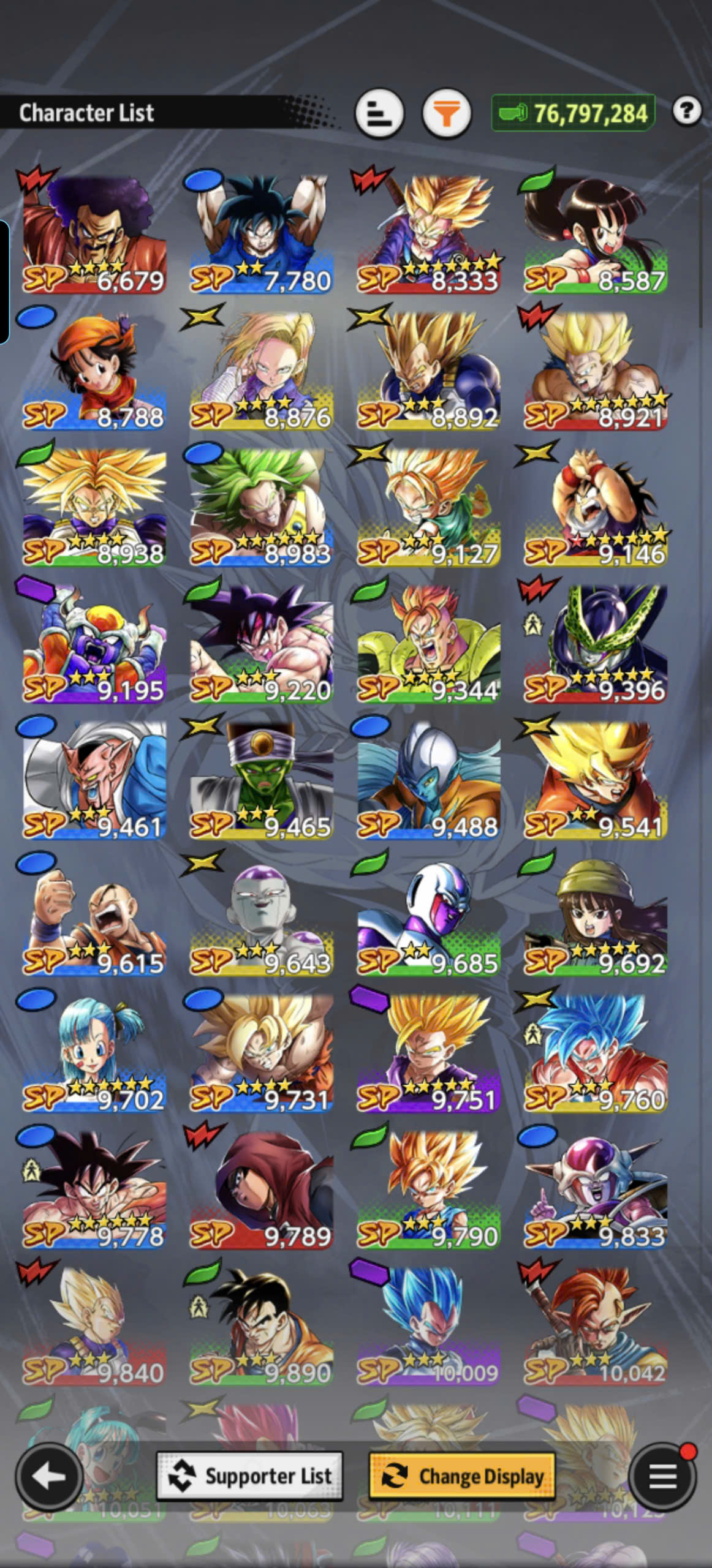The width and height of the screenshot is (712, 1568).
Task: Tap the Change Display button
Action: (x=462, y=1476)
